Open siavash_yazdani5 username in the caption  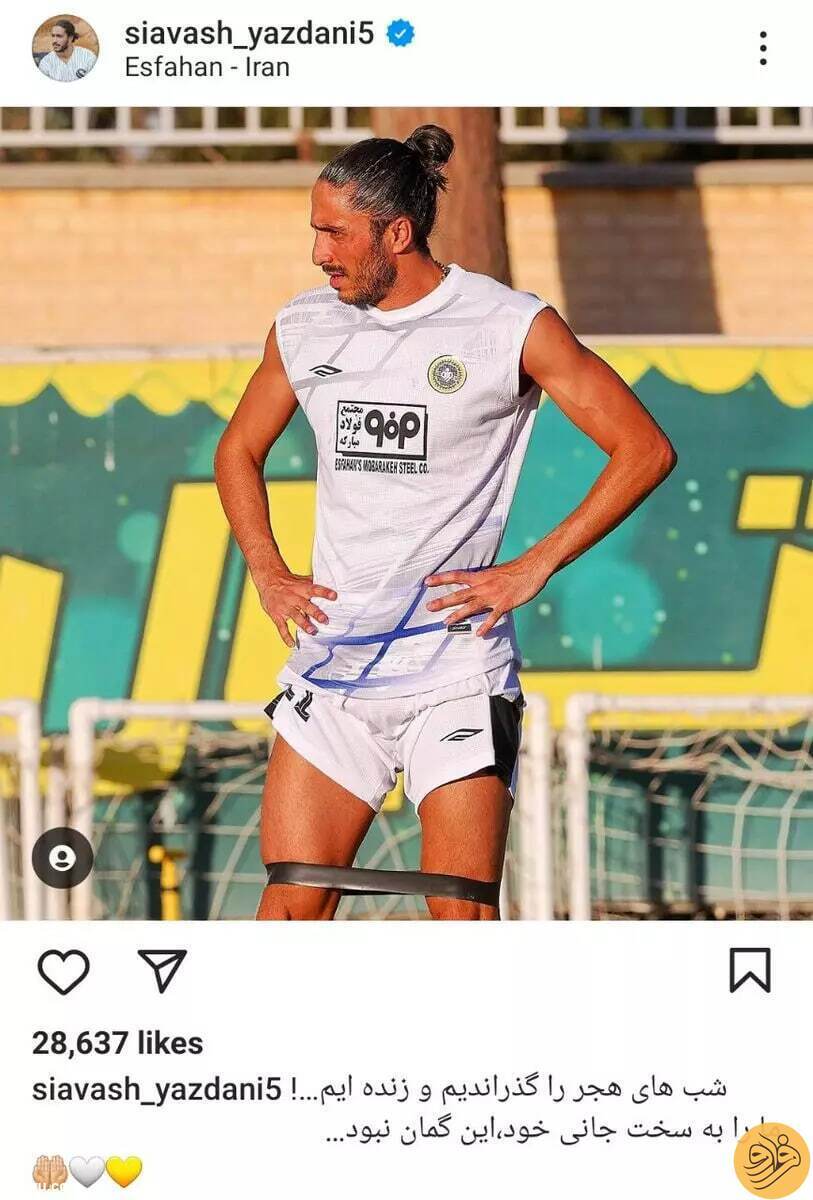(x=157, y=1089)
